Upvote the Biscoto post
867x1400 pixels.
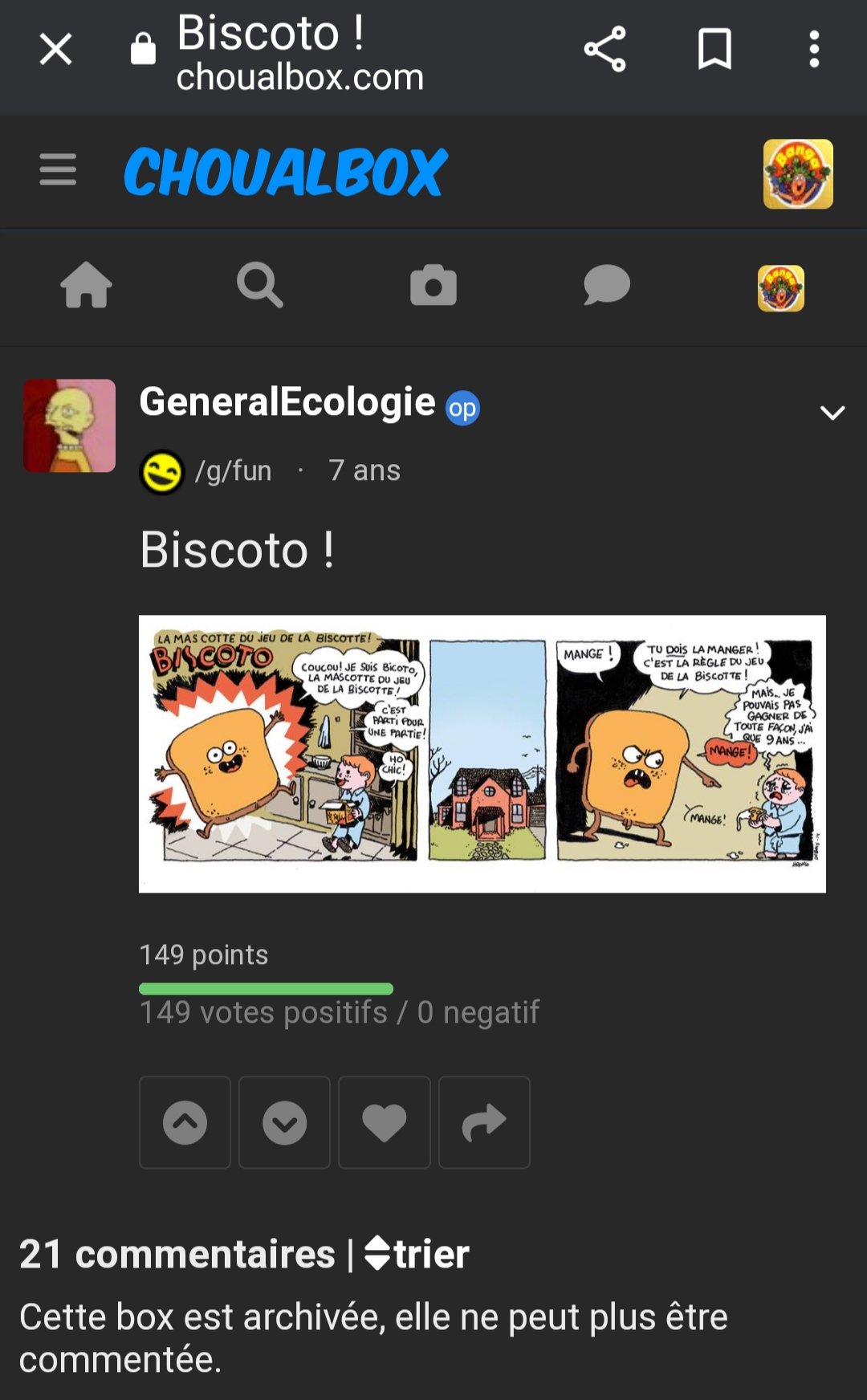point(185,1122)
